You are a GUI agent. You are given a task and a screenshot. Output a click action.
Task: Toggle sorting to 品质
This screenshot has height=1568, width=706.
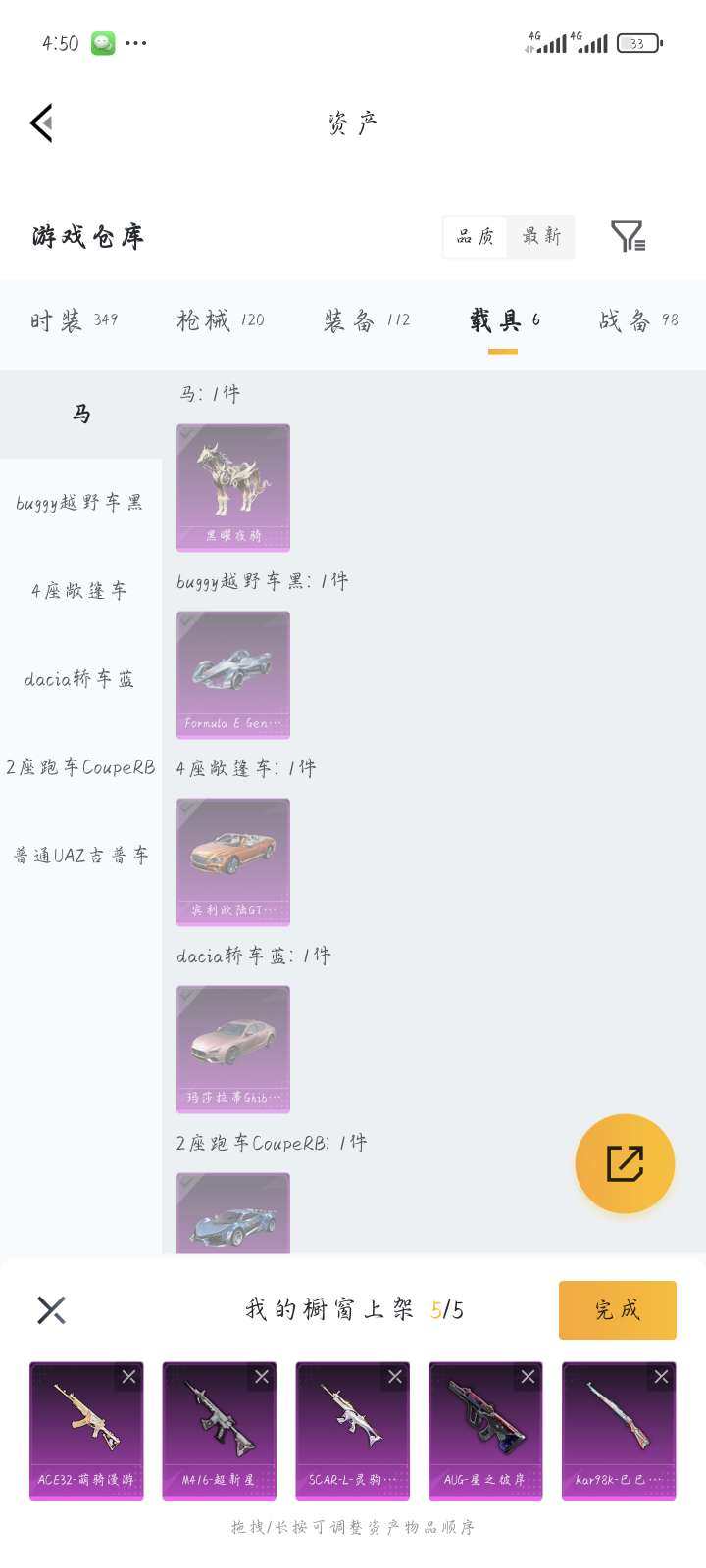tap(475, 237)
